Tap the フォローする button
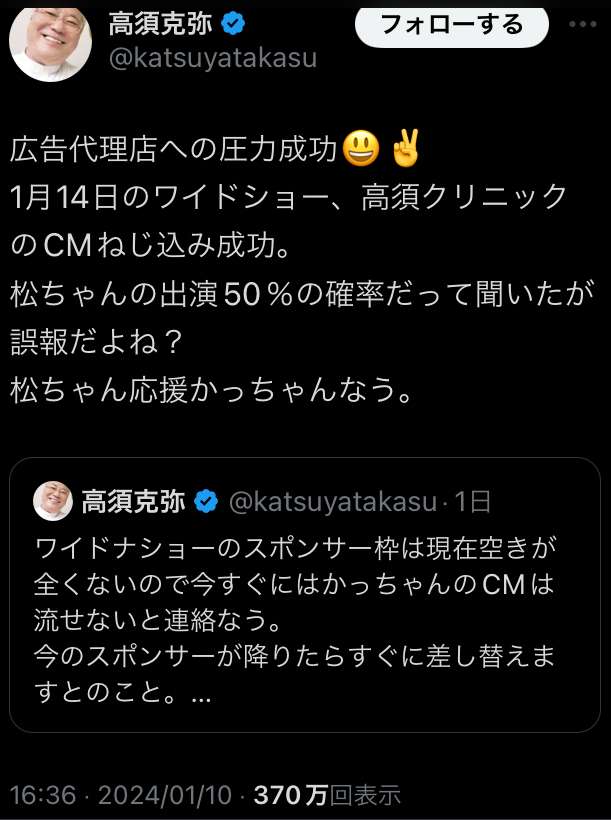Screen dimensions: 611x820 (451, 24)
